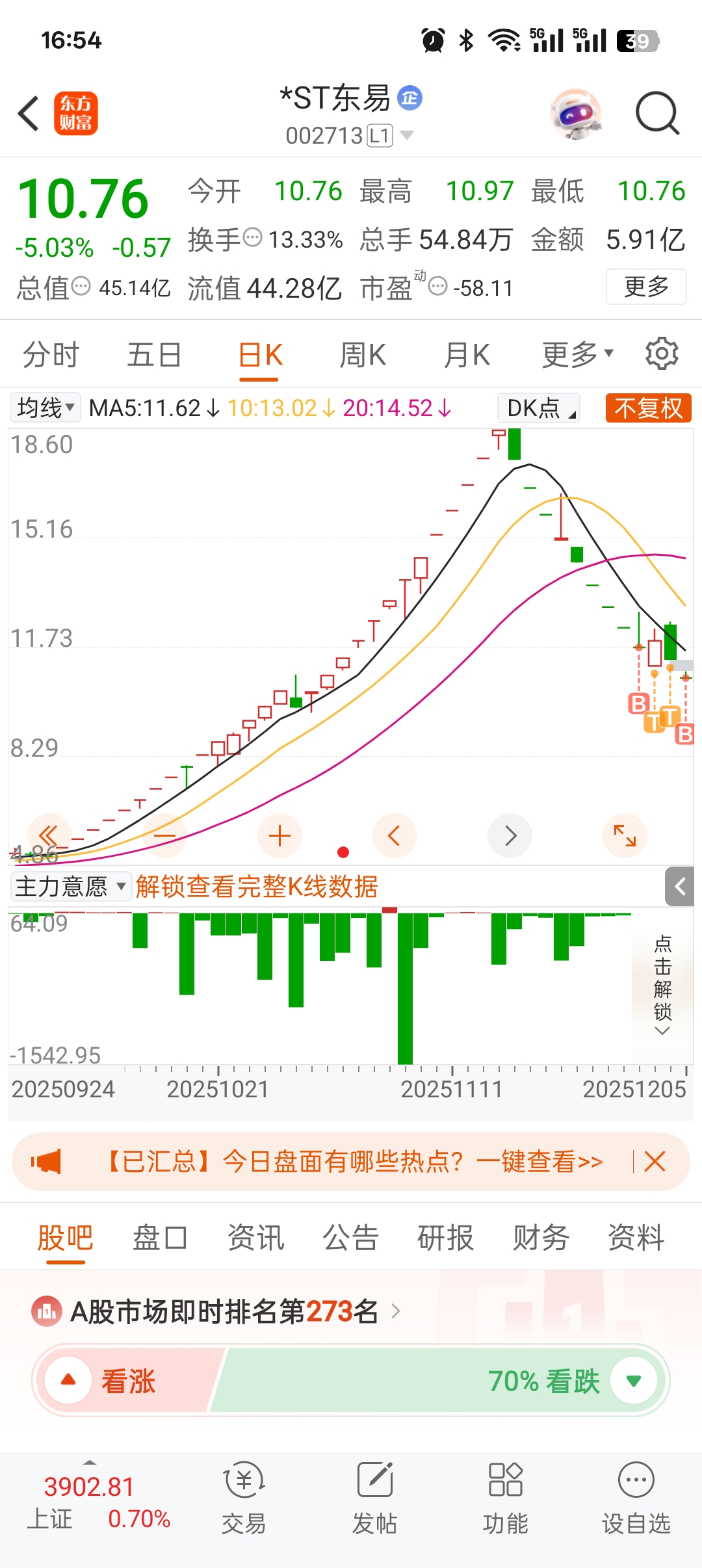Go back with the top-left arrow
Screen dimensions: 702x1568
click(x=29, y=114)
